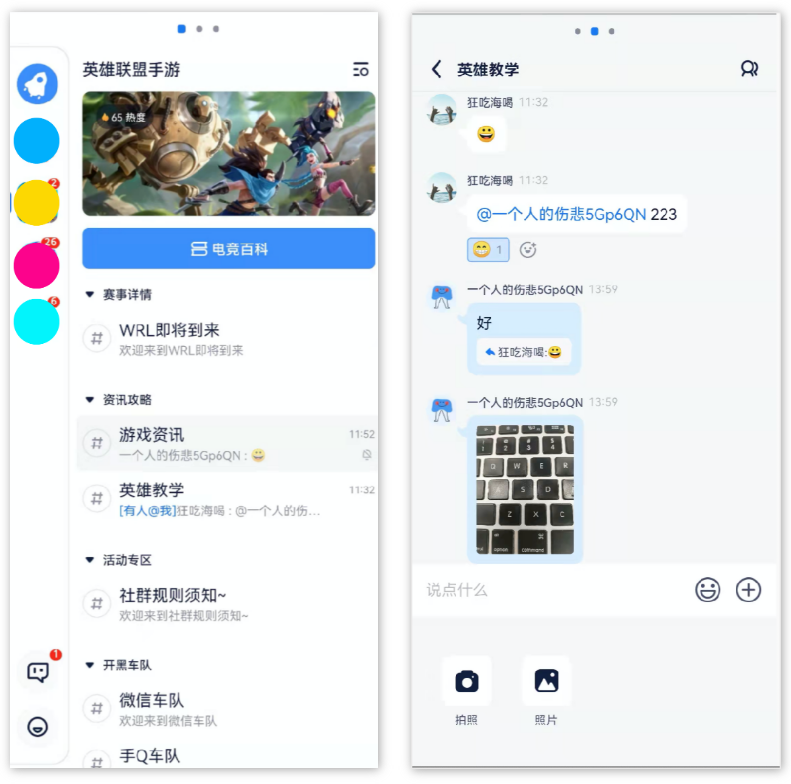Open the emoji picker beside input
This screenshot has width=791, height=784.
[708, 590]
